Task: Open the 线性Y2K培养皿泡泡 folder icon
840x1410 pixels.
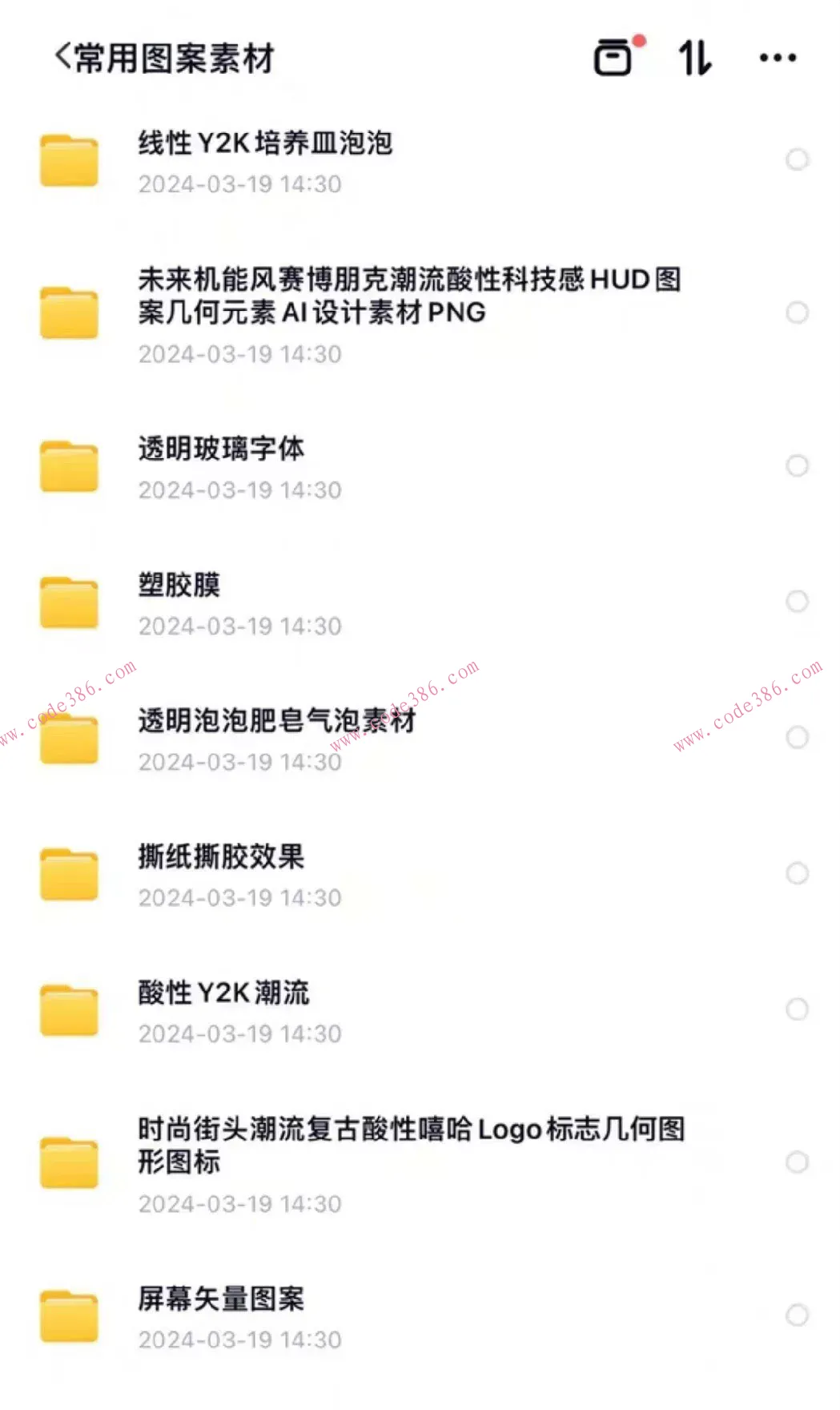Action: (x=70, y=158)
